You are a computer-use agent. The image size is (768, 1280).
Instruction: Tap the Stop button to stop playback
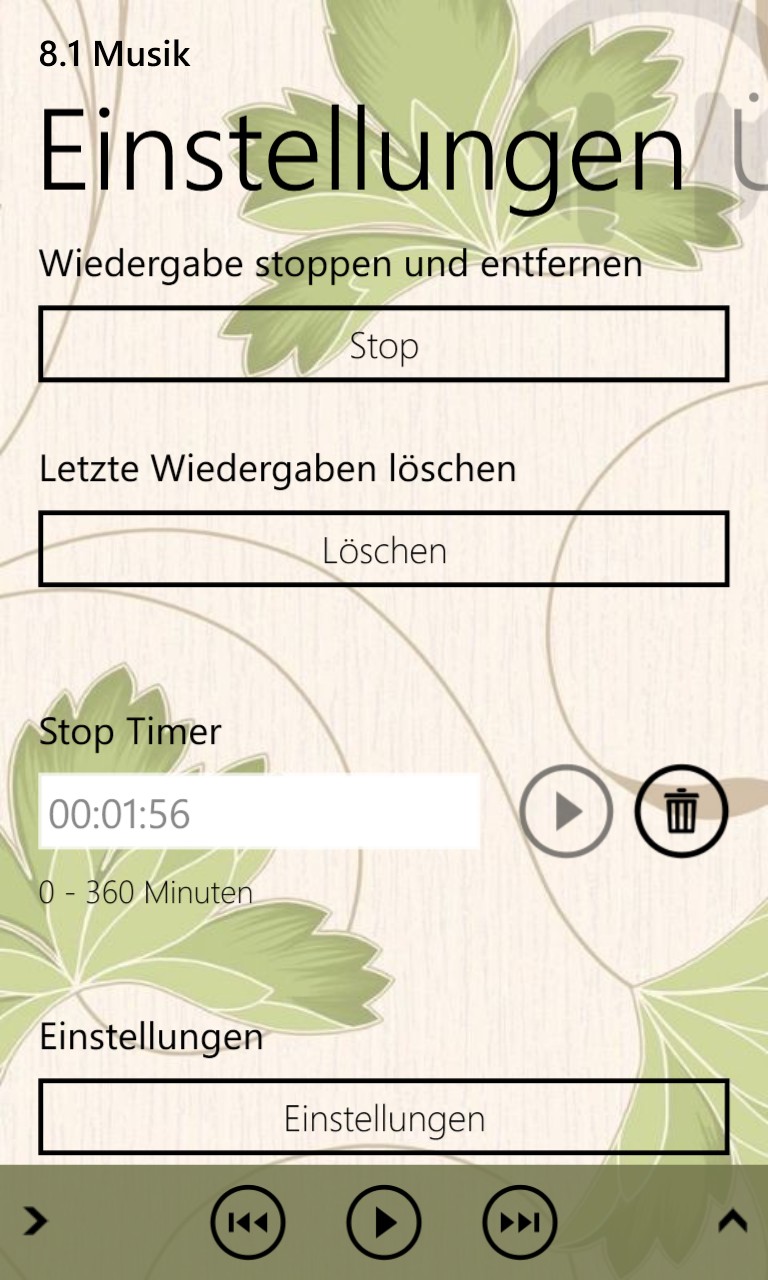click(384, 345)
